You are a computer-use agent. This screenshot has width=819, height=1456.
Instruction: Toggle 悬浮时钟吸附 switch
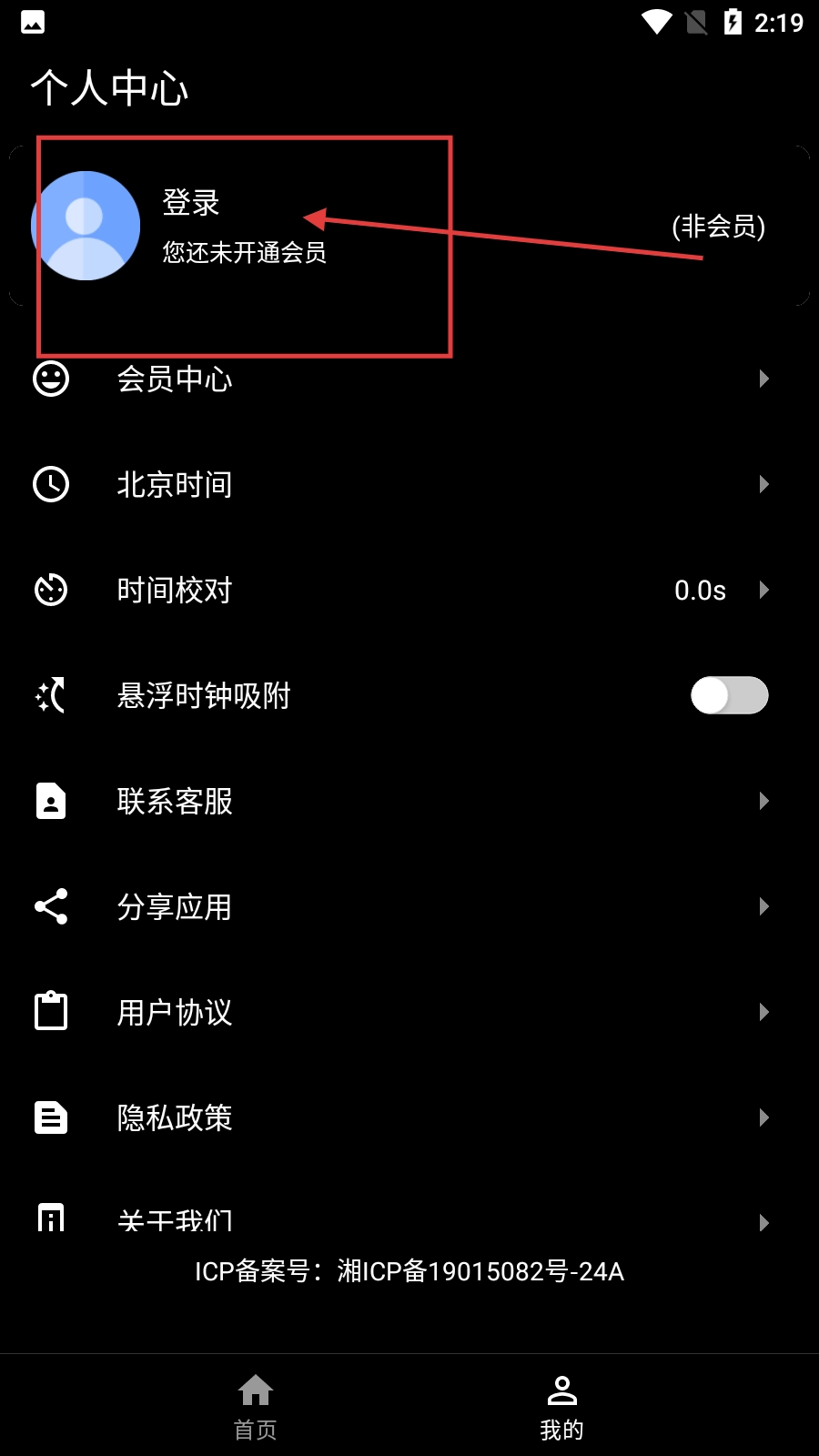coord(729,695)
